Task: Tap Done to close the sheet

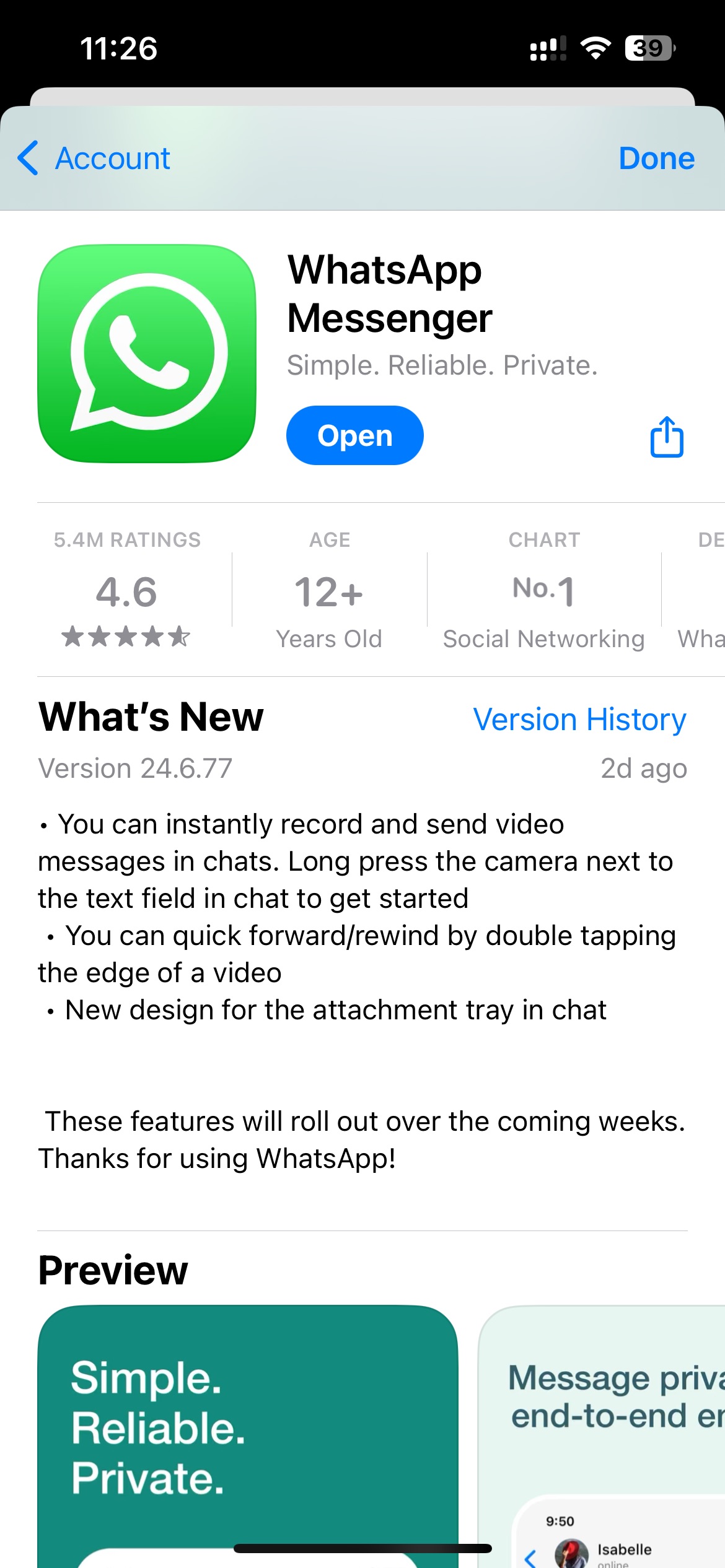Action: pos(656,159)
